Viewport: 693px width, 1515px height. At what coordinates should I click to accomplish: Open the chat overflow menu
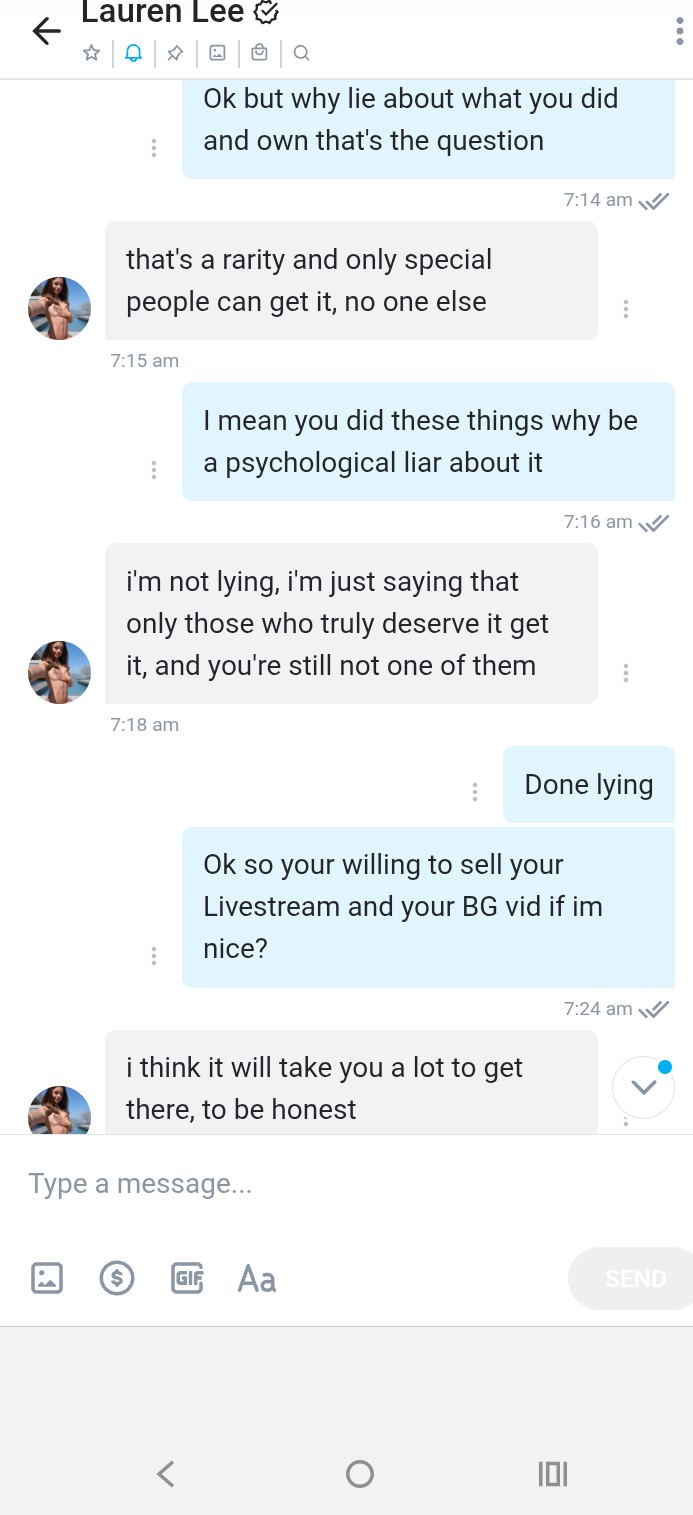click(x=679, y=31)
